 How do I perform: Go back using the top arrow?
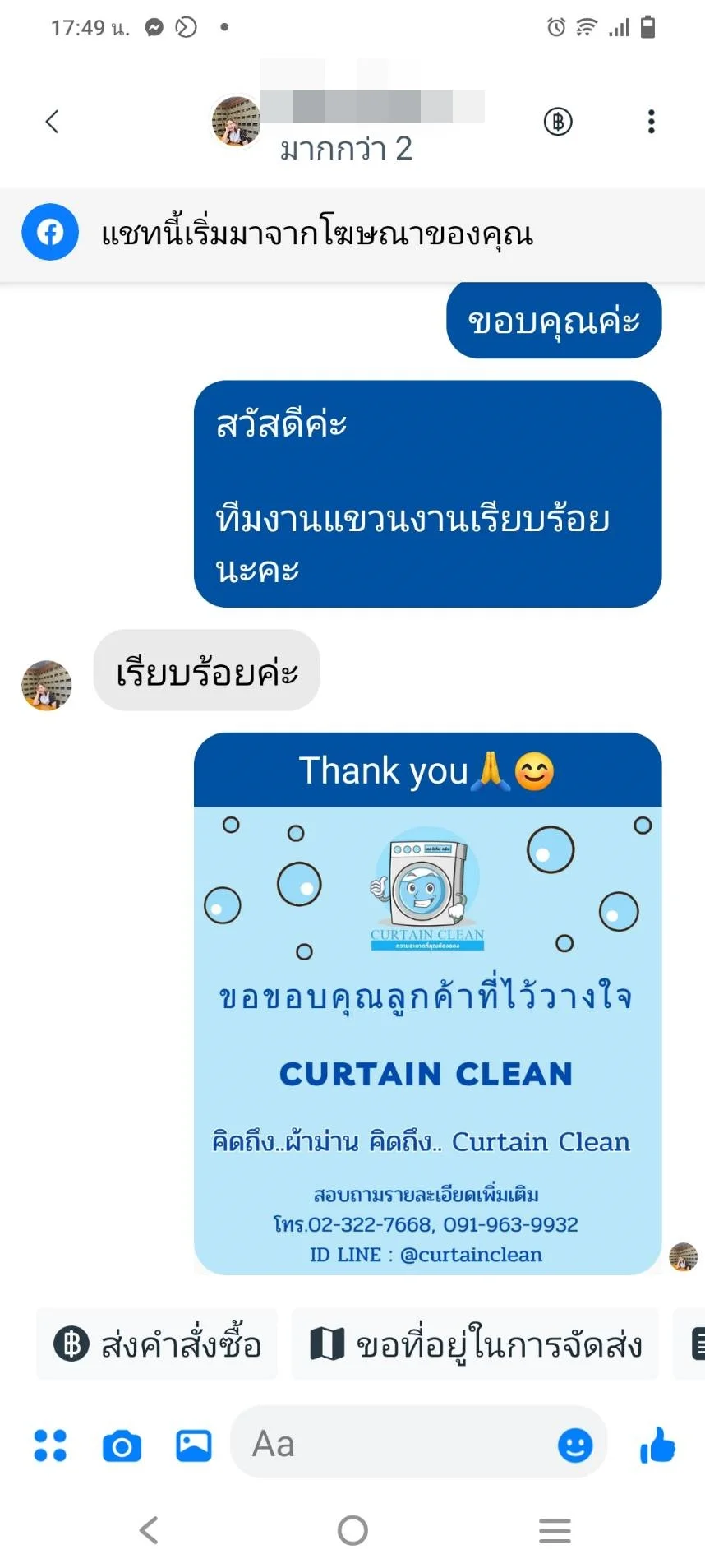(52, 122)
